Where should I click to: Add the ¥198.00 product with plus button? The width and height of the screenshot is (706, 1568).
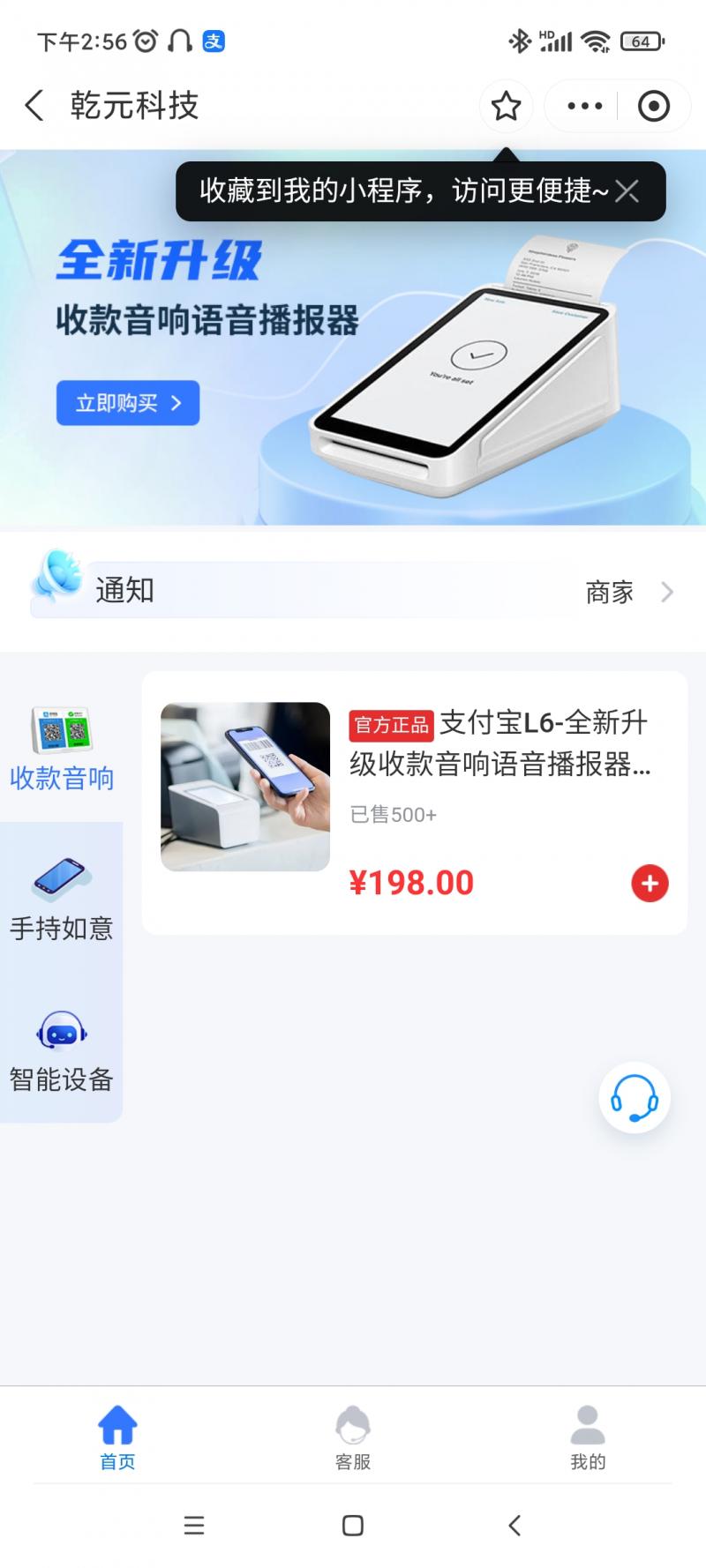(x=650, y=883)
